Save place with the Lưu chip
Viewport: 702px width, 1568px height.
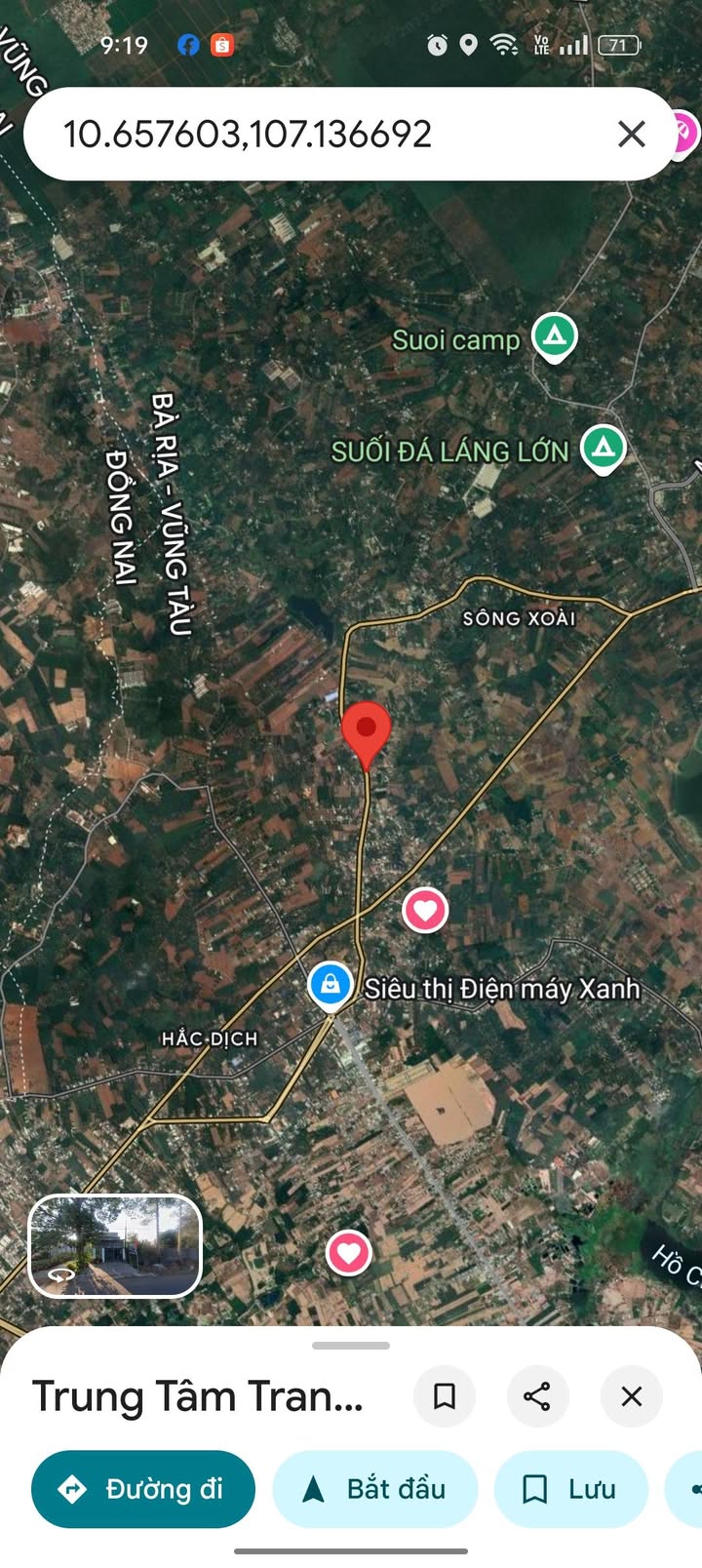point(571,1489)
